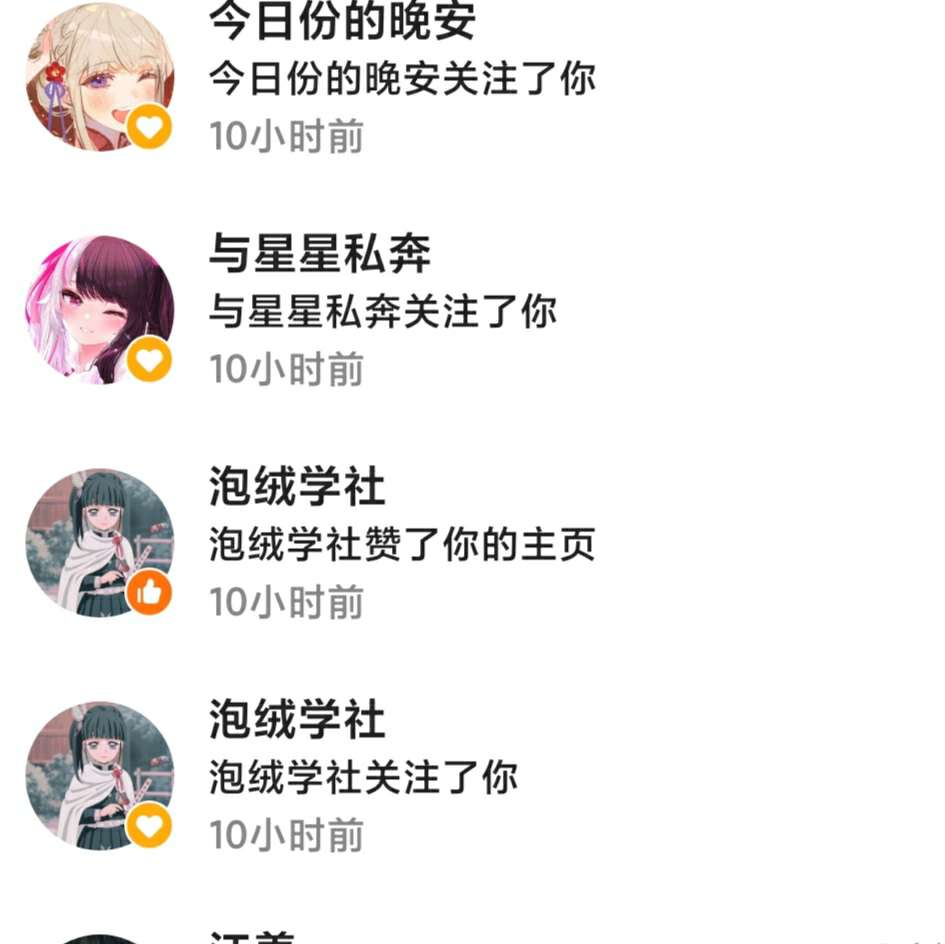Open 泡绒学社赞了你的主页 notification

[x=401, y=545]
